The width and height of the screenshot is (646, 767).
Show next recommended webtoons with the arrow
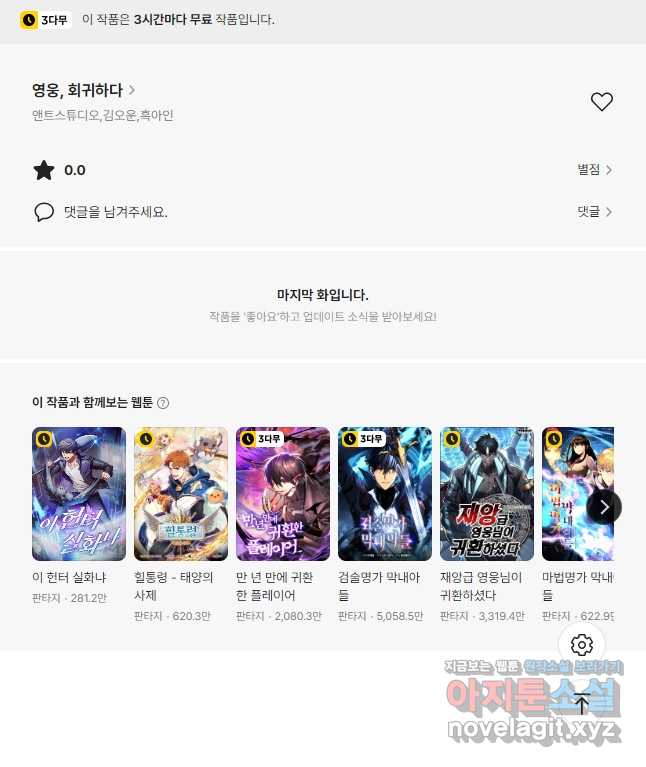(604, 507)
